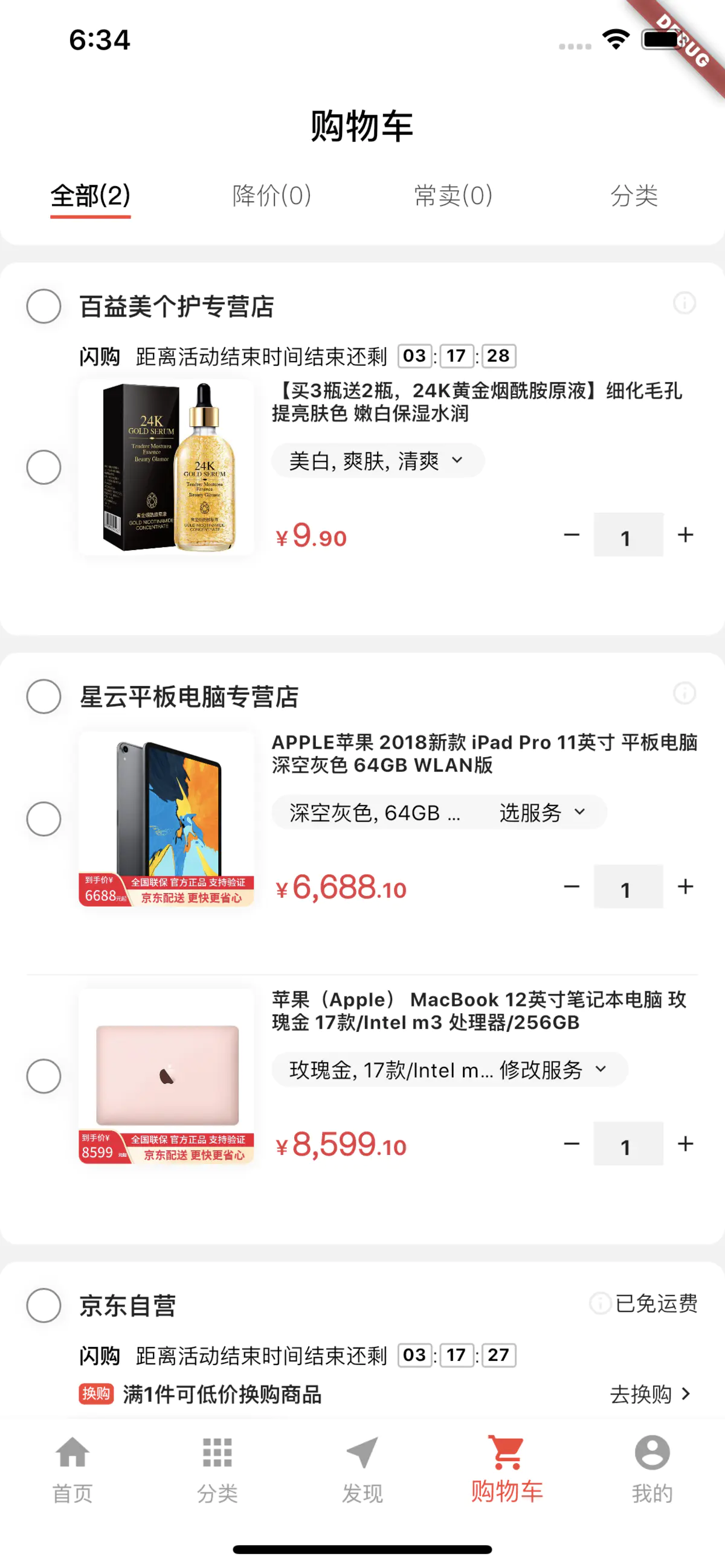Open the 我的 profile tab
725x1568 pixels.
click(652, 1470)
